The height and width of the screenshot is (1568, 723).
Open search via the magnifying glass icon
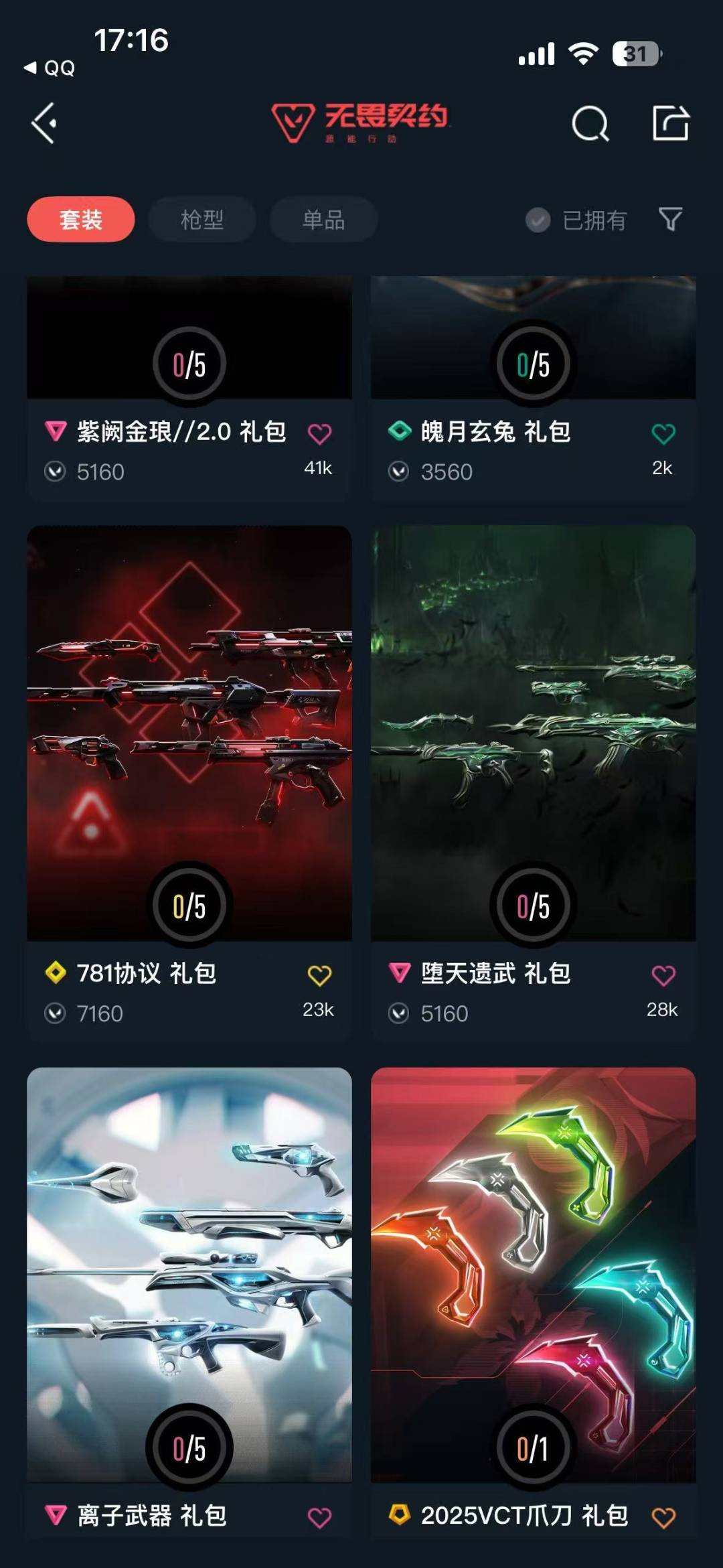[590, 123]
